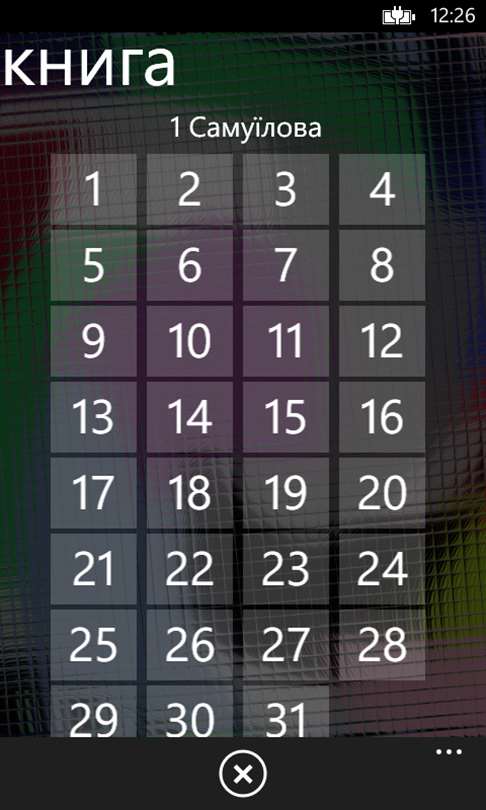Screen dimensions: 486x810
Task: Close the chapter picker with the X button
Action: click(x=243, y=774)
